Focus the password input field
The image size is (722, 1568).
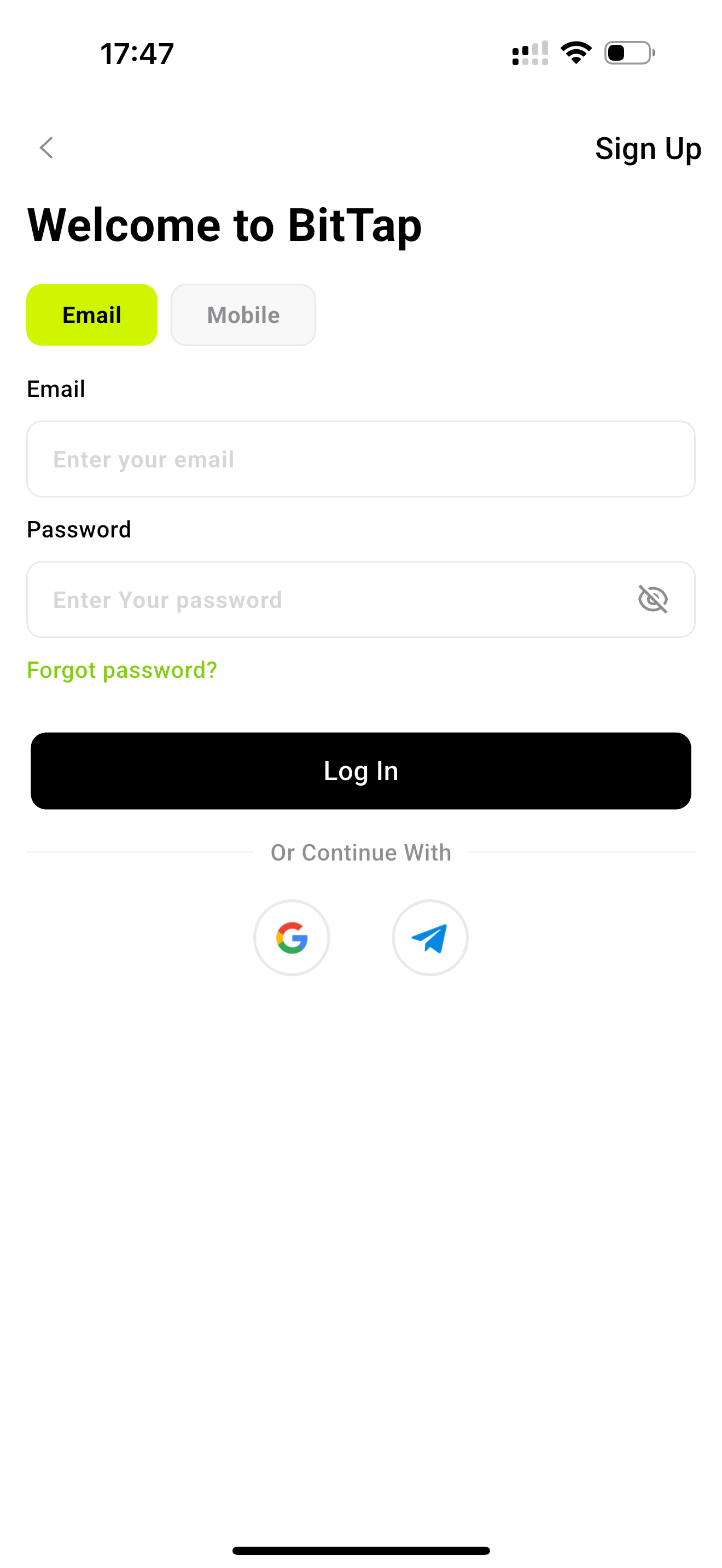(360, 600)
